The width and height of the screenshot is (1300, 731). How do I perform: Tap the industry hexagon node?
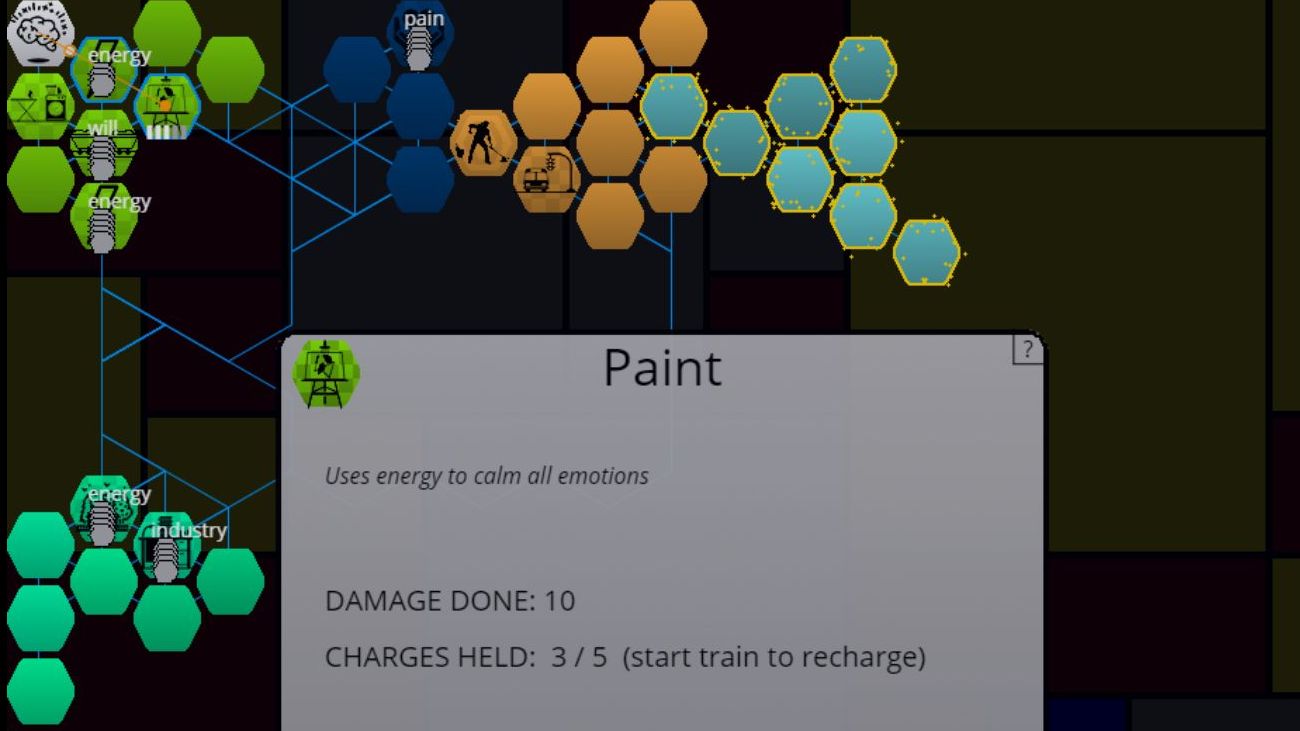click(166, 546)
